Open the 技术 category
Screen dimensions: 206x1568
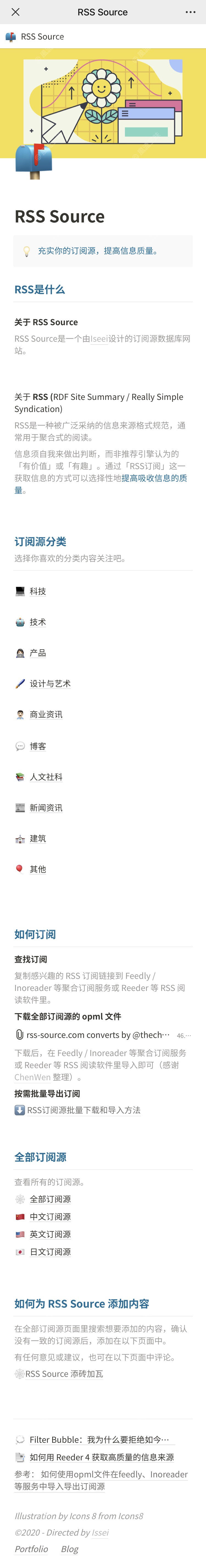pos(38,622)
